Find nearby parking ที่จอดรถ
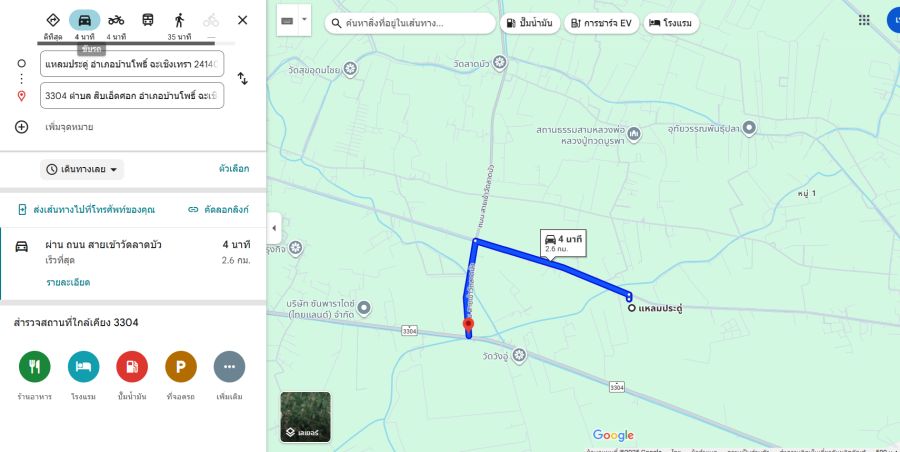The image size is (900, 452). coord(180,367)
